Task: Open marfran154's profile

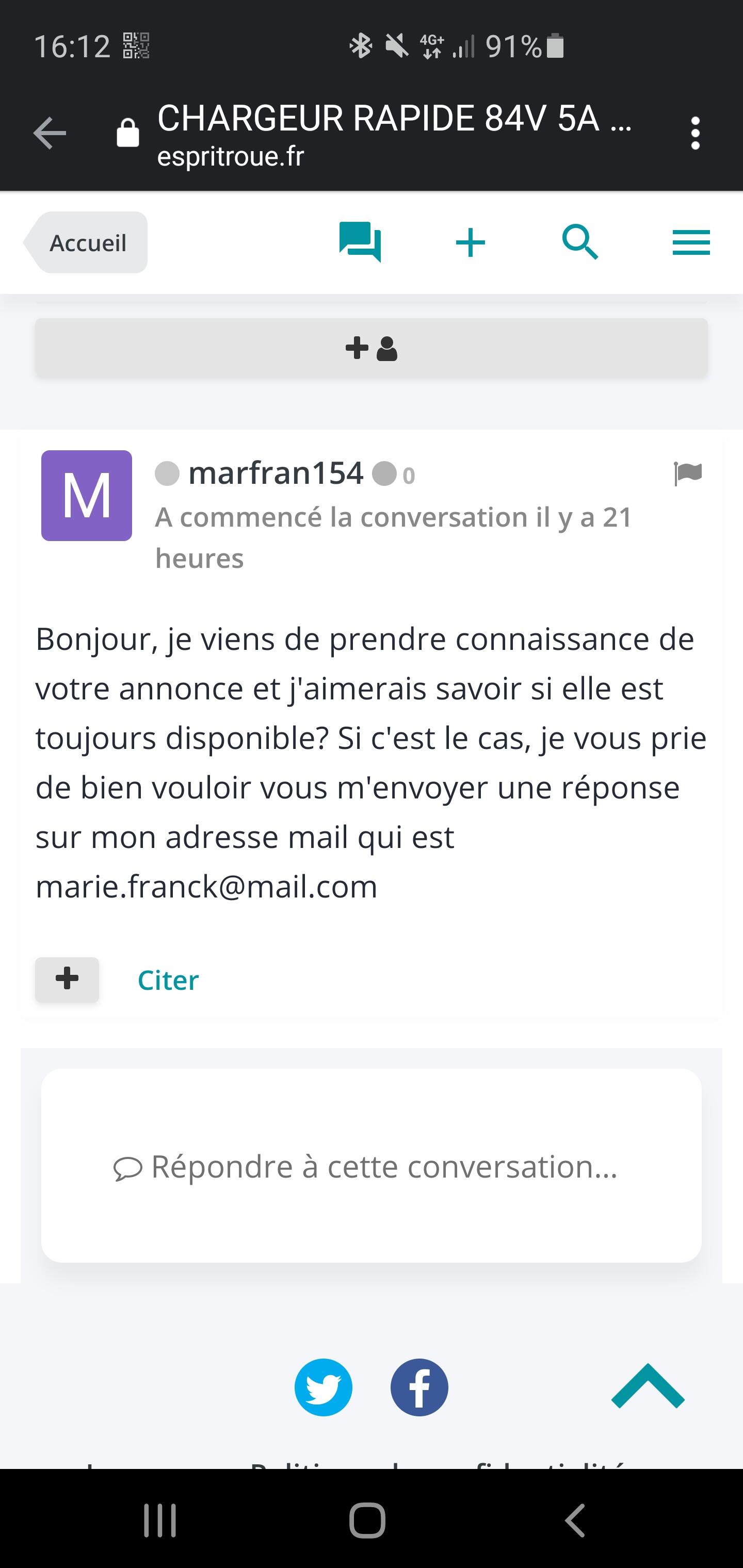Action: tap(276, 473)
